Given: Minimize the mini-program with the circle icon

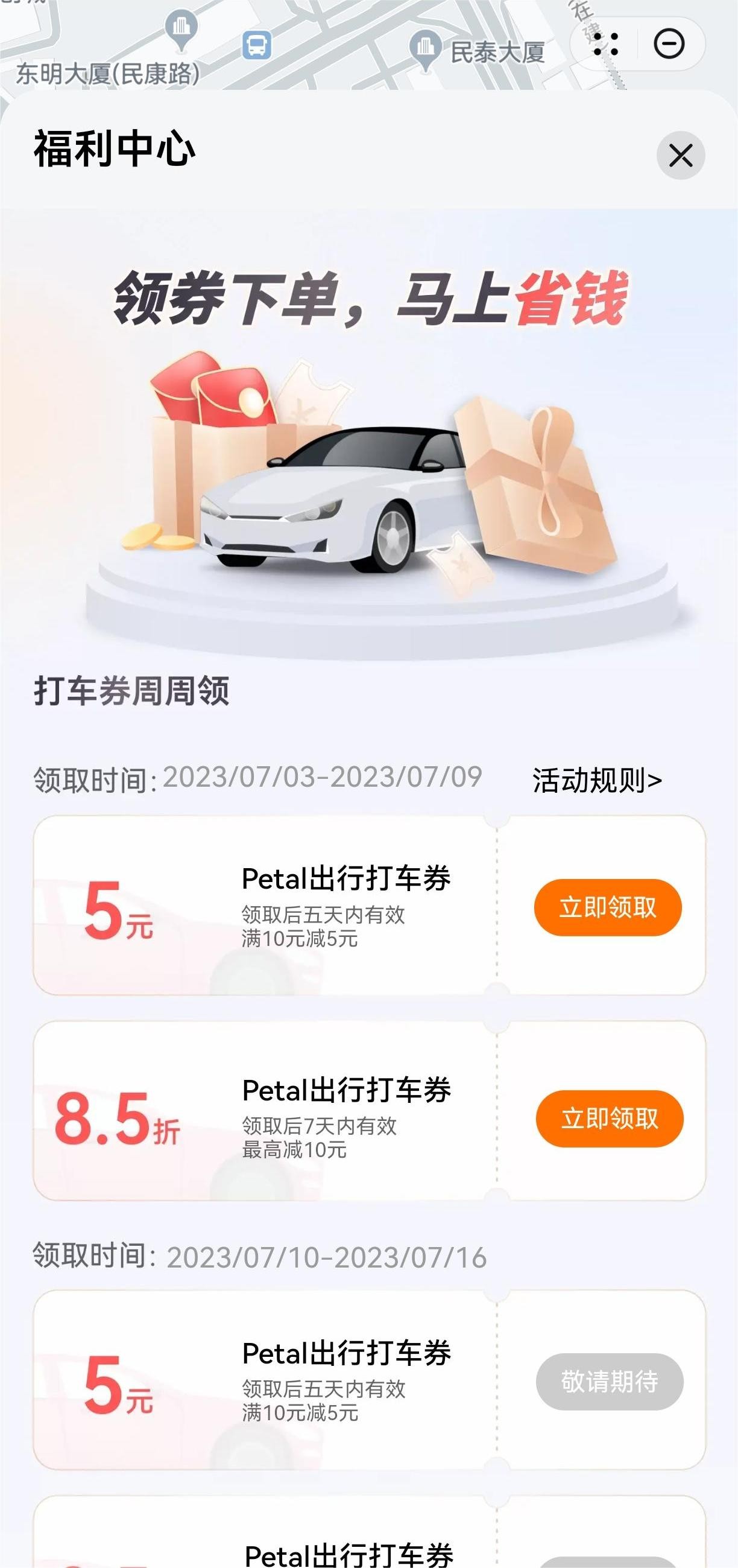Looking at the screenshot, I should [x=669, y=45].
